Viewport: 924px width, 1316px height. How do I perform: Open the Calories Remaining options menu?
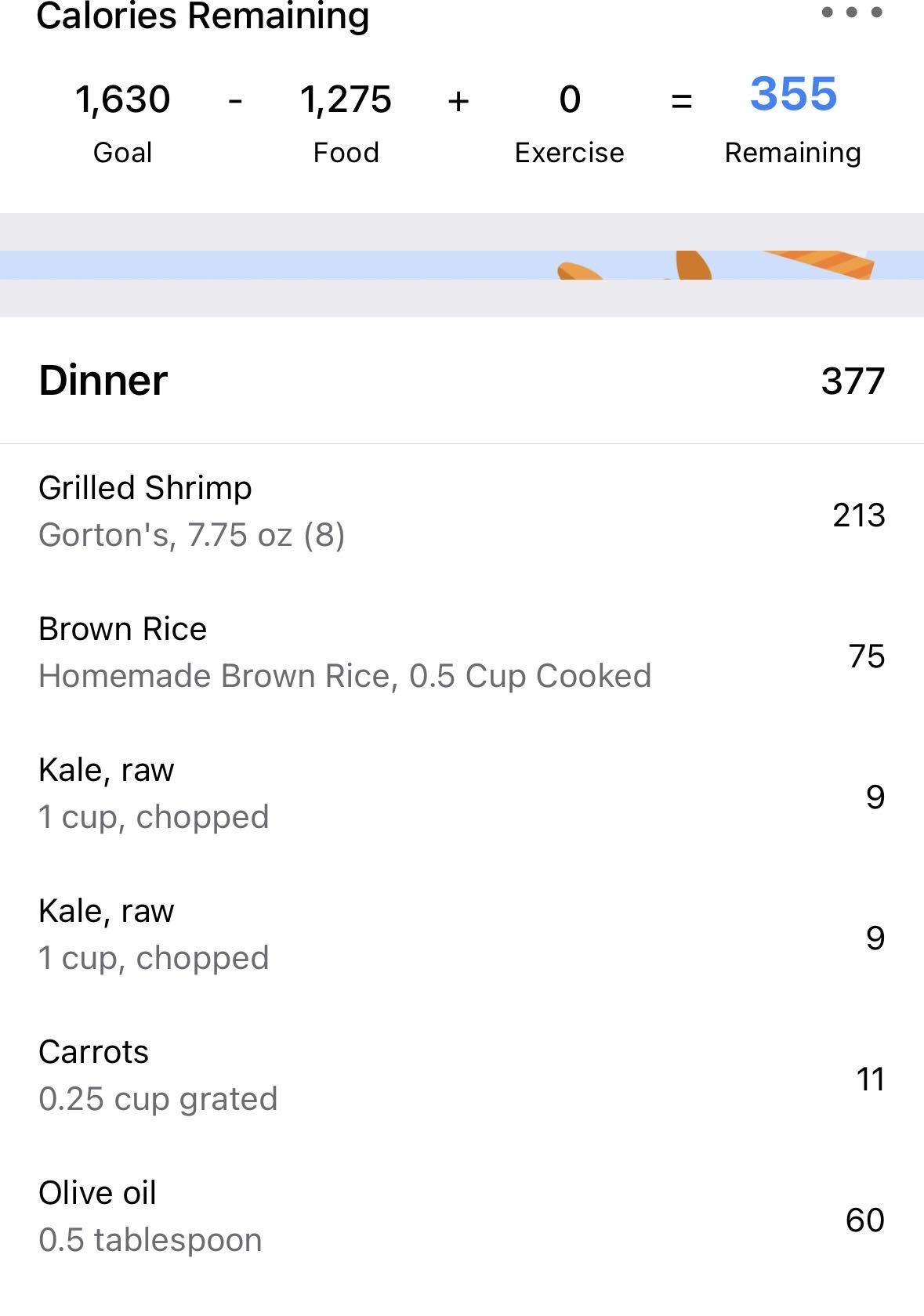click(x=850, y=13)
